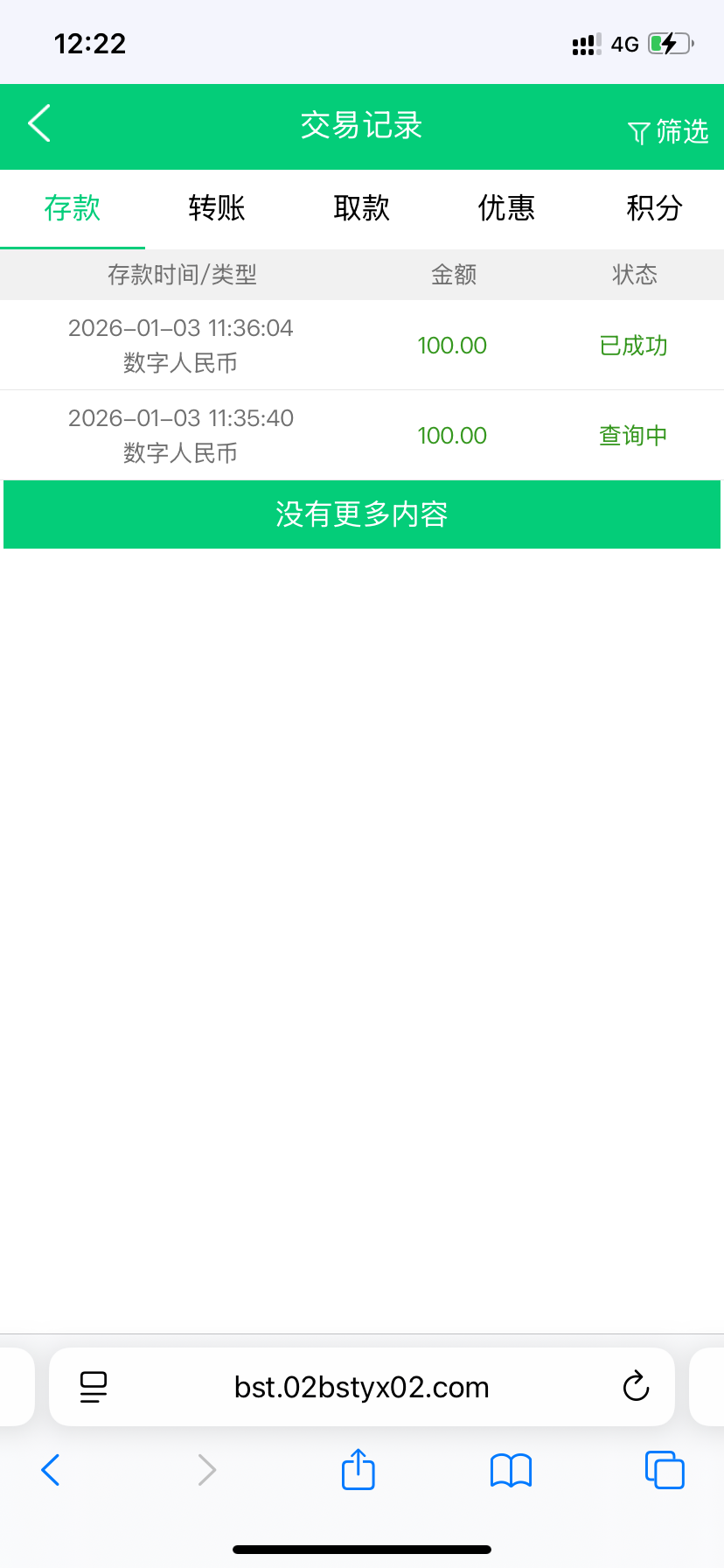
Task: Open the page settings menu in address bar
Action: [x=94, y=1387]
